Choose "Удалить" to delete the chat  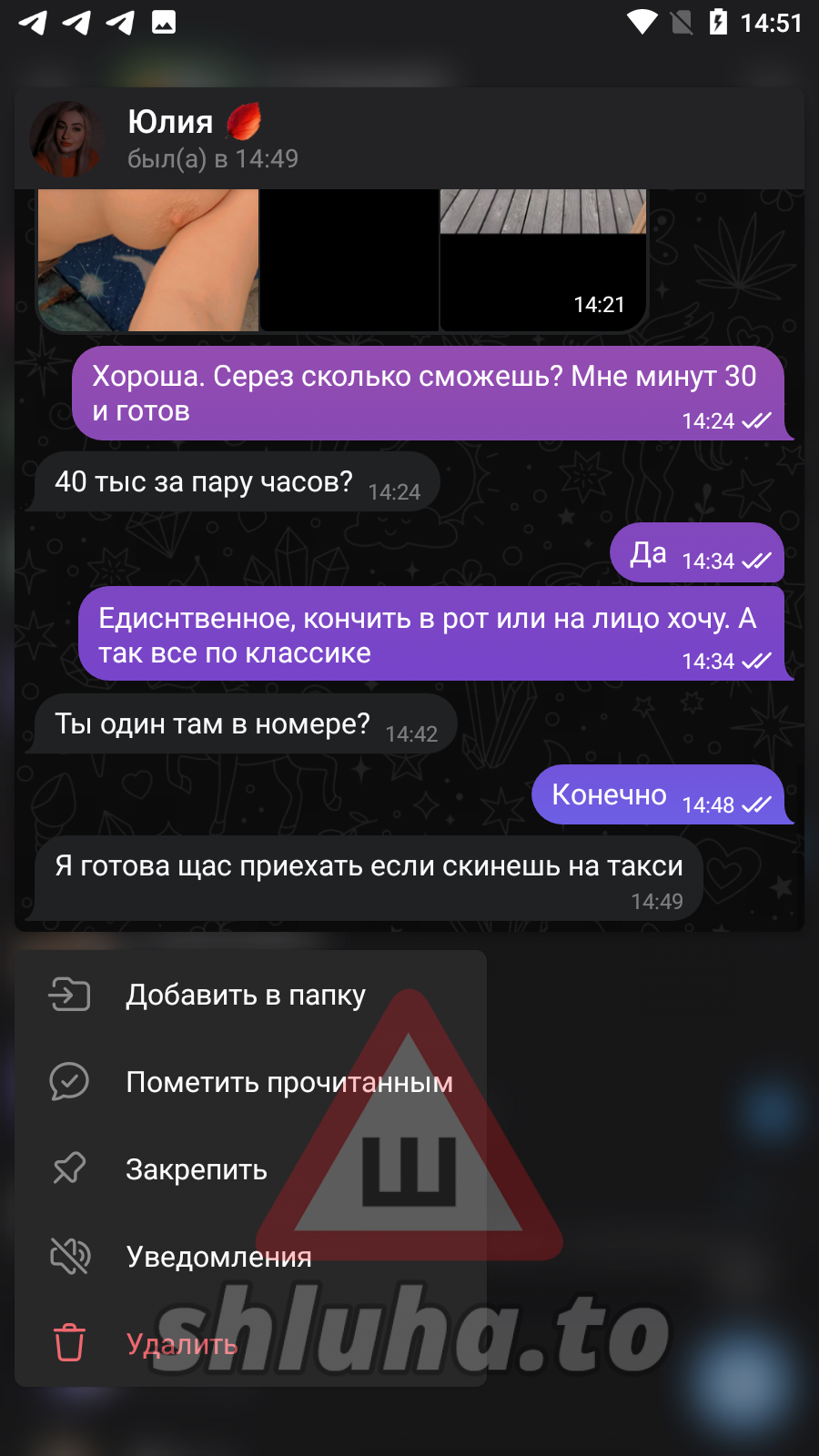click(181, 1344)
